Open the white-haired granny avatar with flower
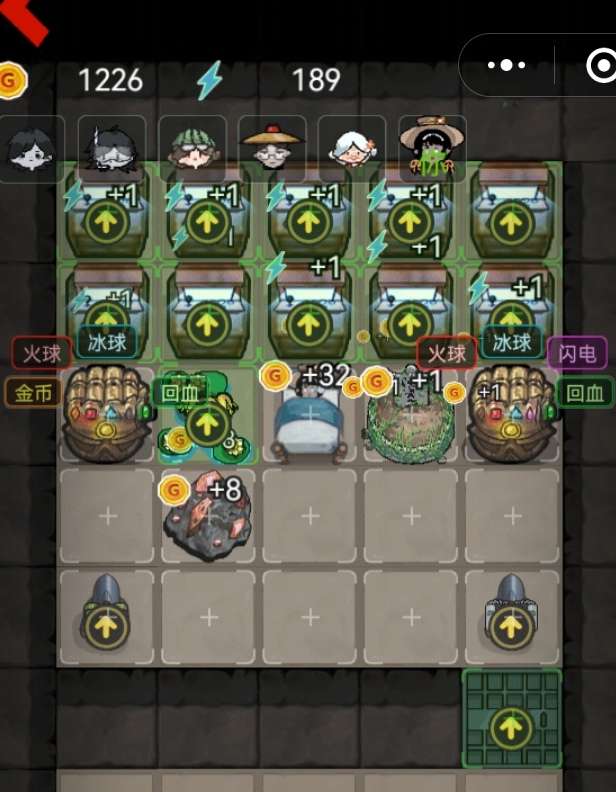The width and height of the screenshot is (616, 792). [352, 149]
